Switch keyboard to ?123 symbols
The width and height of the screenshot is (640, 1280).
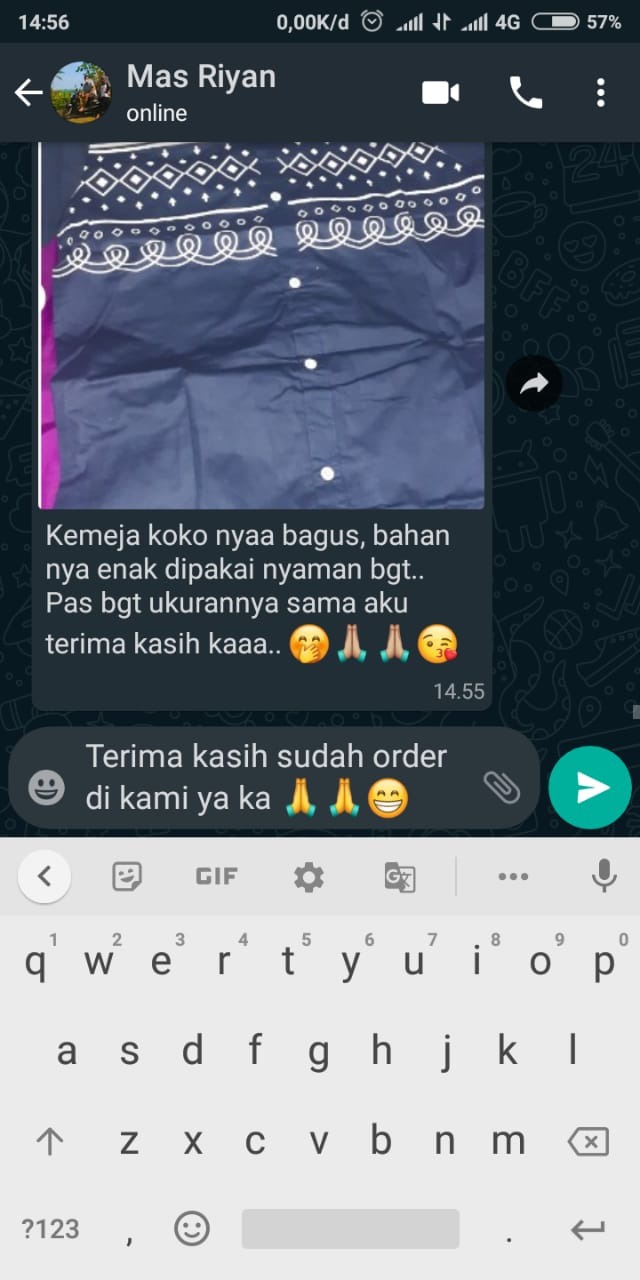click(x=50, y=1229)
